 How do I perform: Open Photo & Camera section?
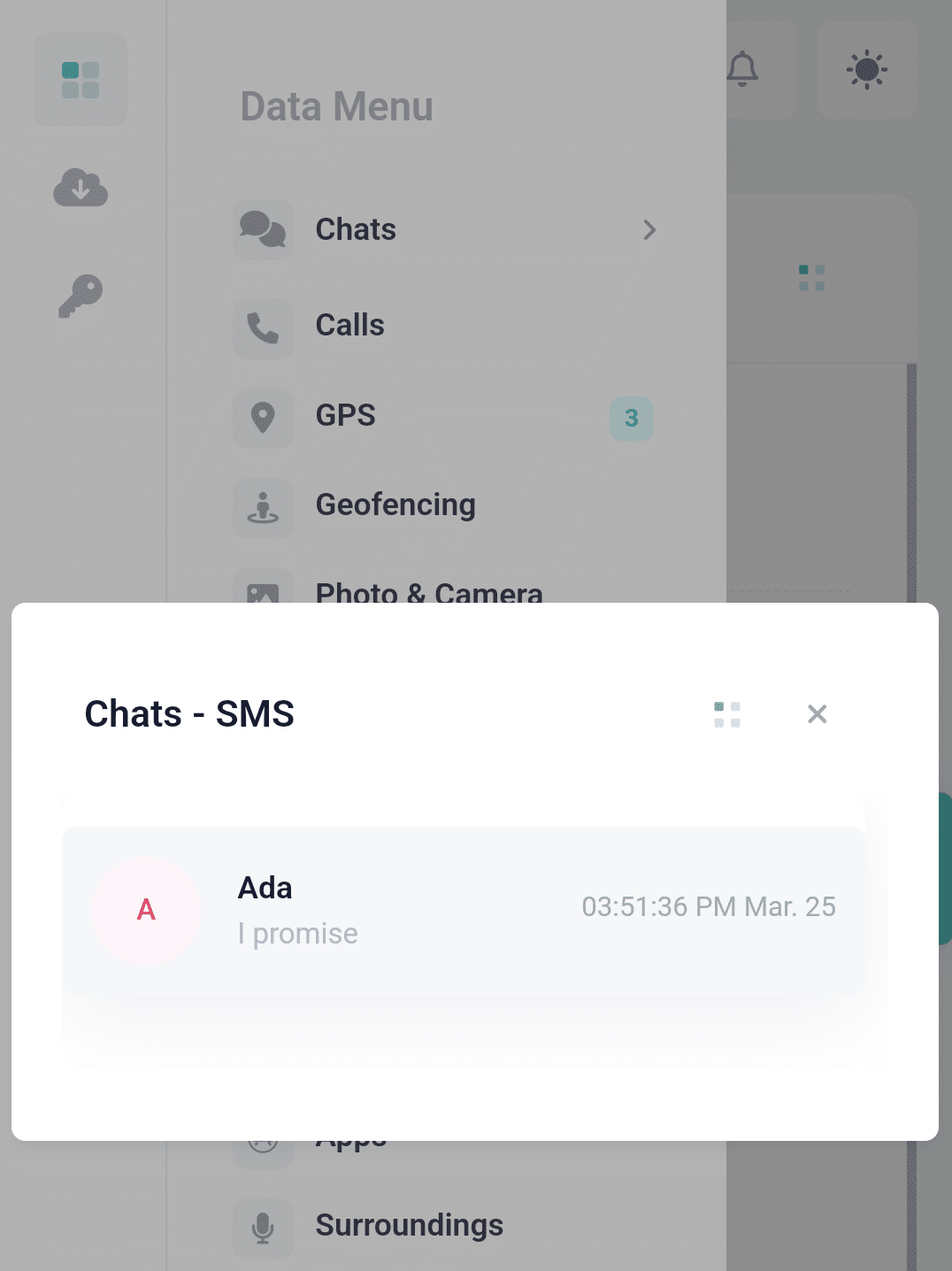coord(263,594)
